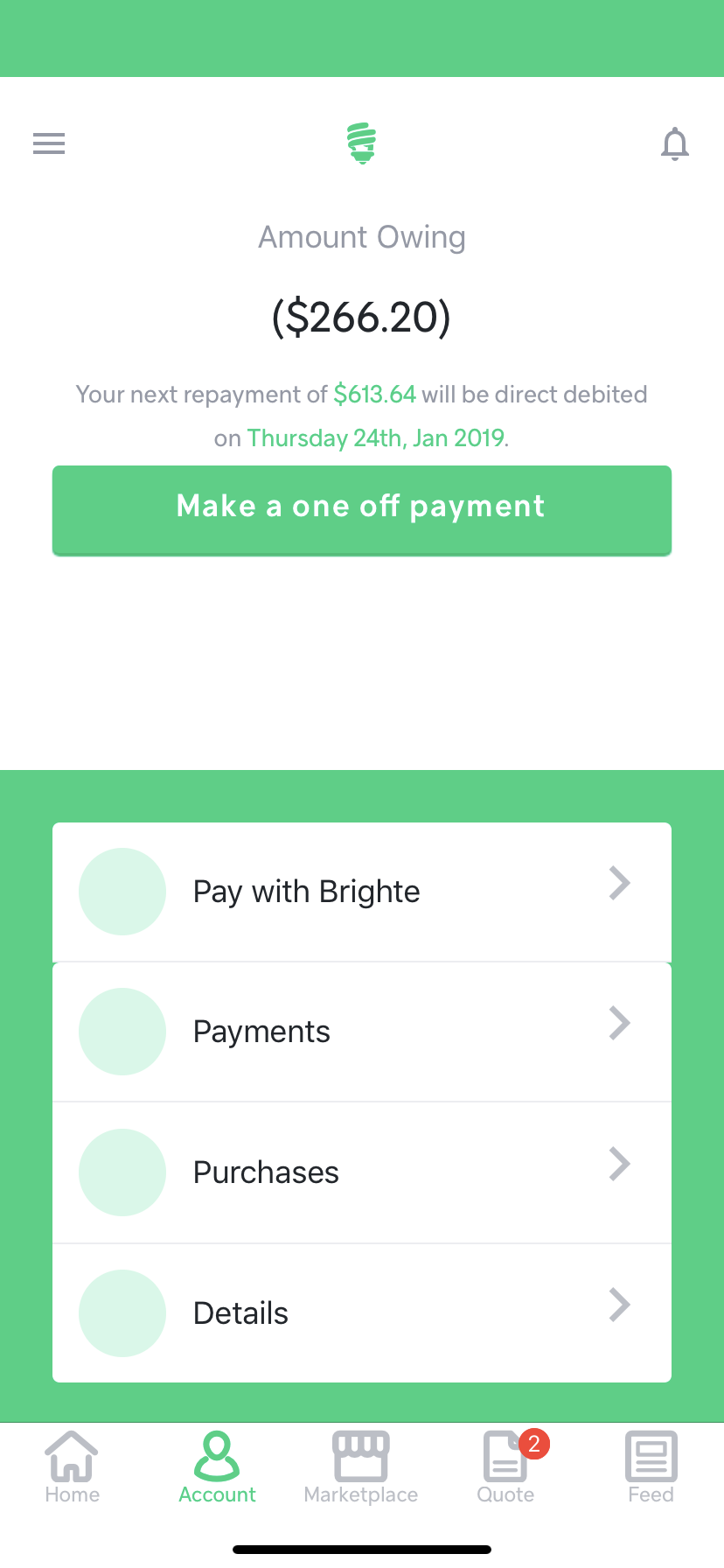Switch to the Feed tab
This screenshot has width=724, height=1568.
pos(651,1467)
